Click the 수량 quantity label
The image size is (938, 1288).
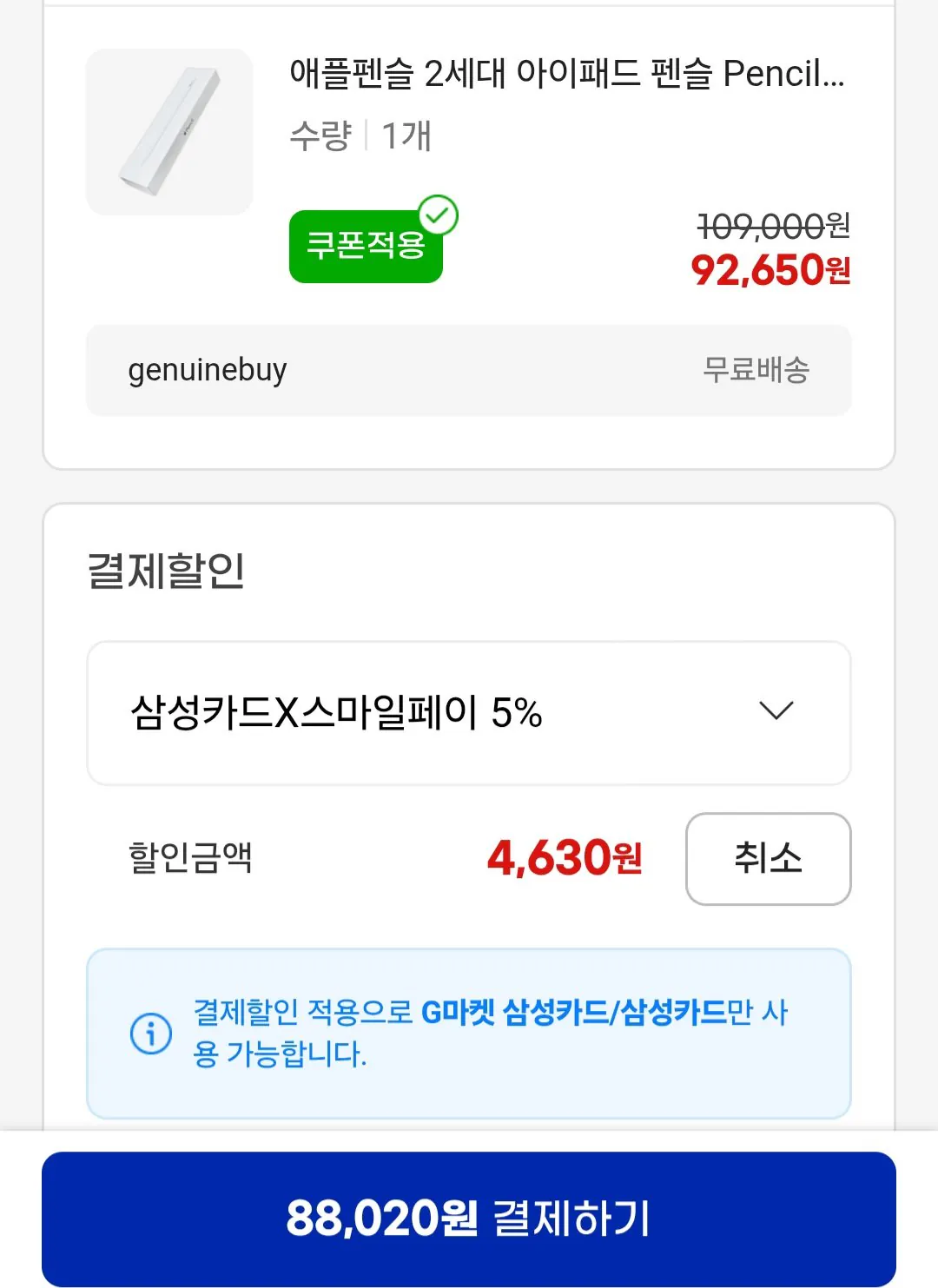321,135
